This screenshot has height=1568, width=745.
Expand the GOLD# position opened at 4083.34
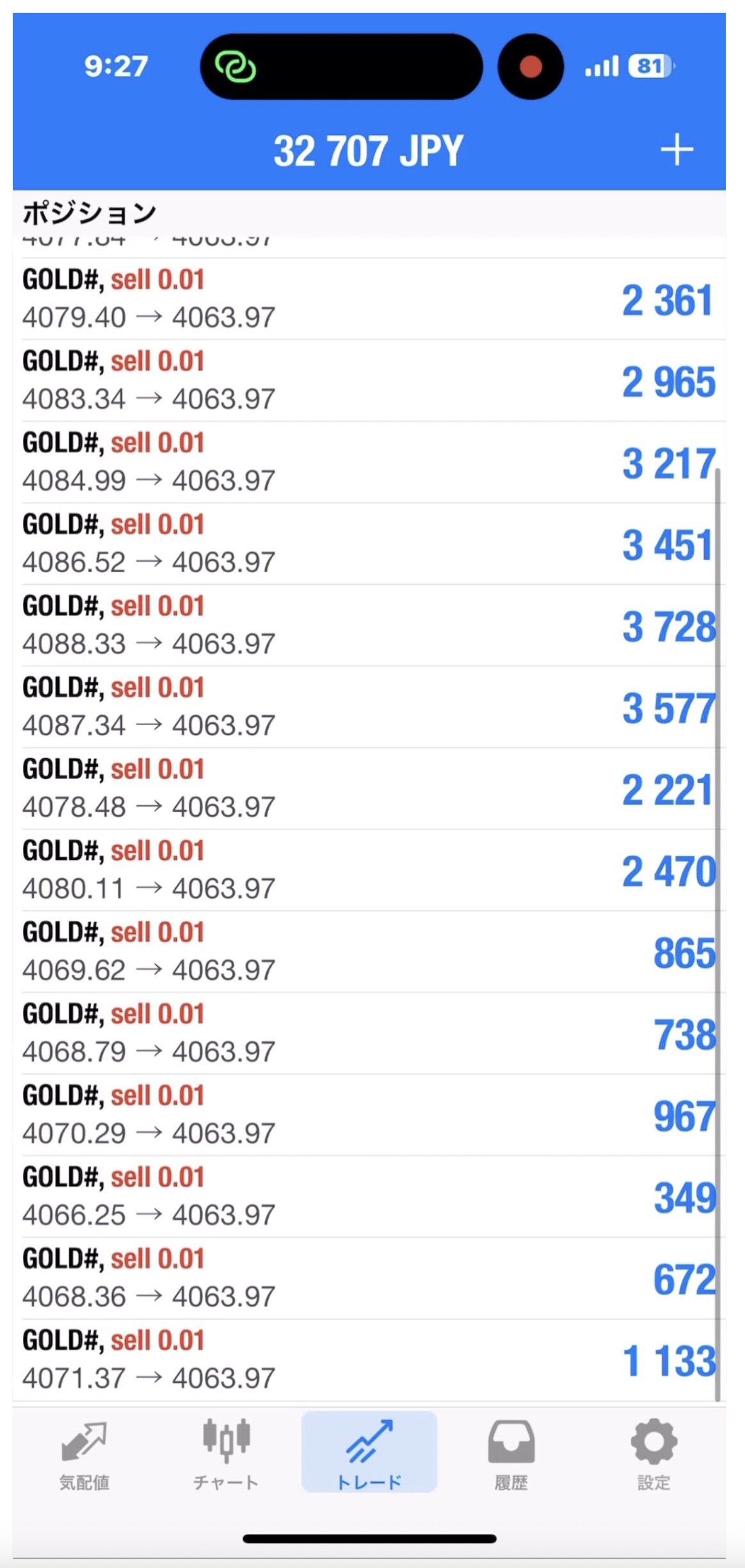tap(369, 381)
